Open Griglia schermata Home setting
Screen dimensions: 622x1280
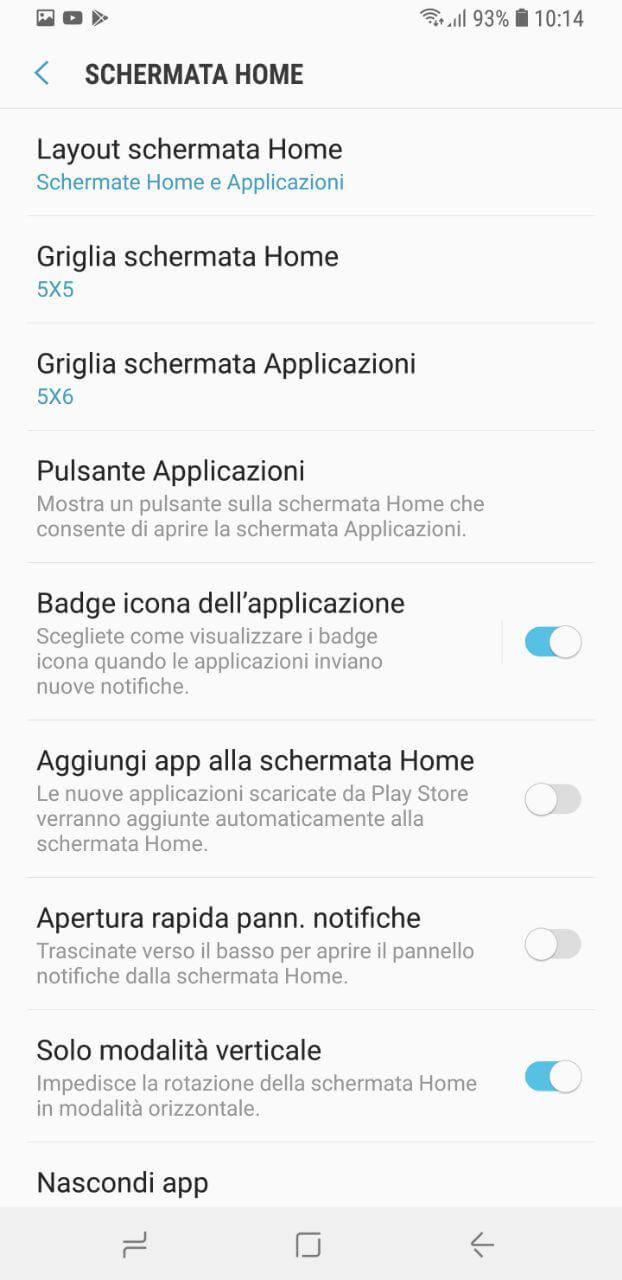(311, 270)
